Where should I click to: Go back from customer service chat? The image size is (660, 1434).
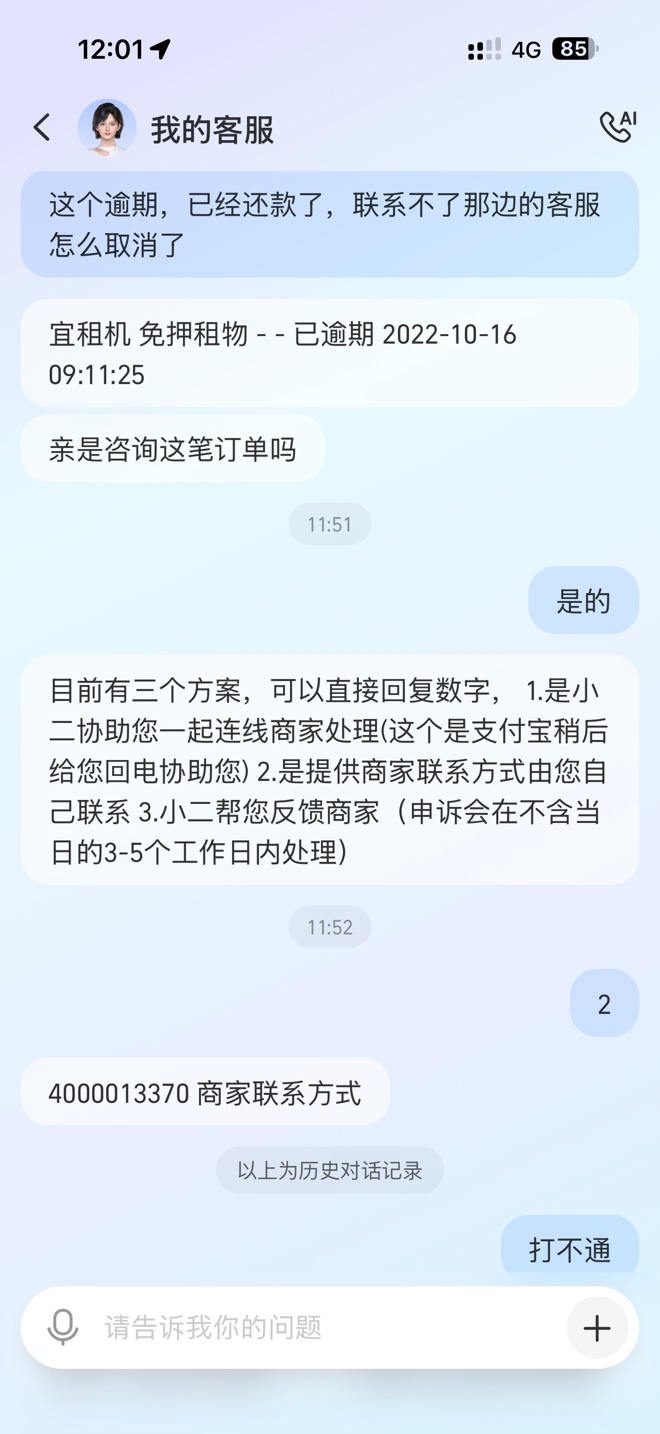pyautogui.click(x=42, y=128)
